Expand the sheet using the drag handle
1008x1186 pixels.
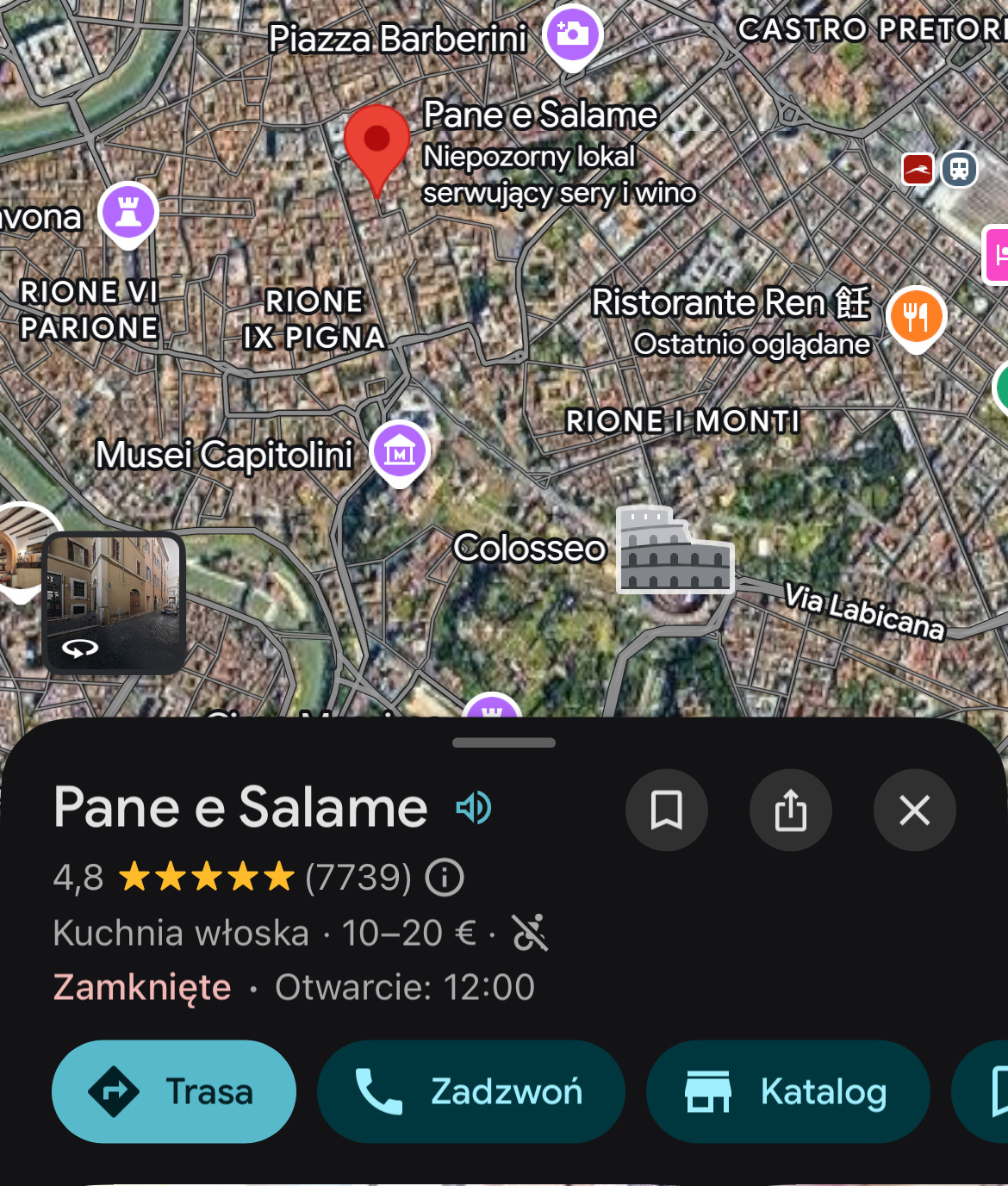click(504, 742)
